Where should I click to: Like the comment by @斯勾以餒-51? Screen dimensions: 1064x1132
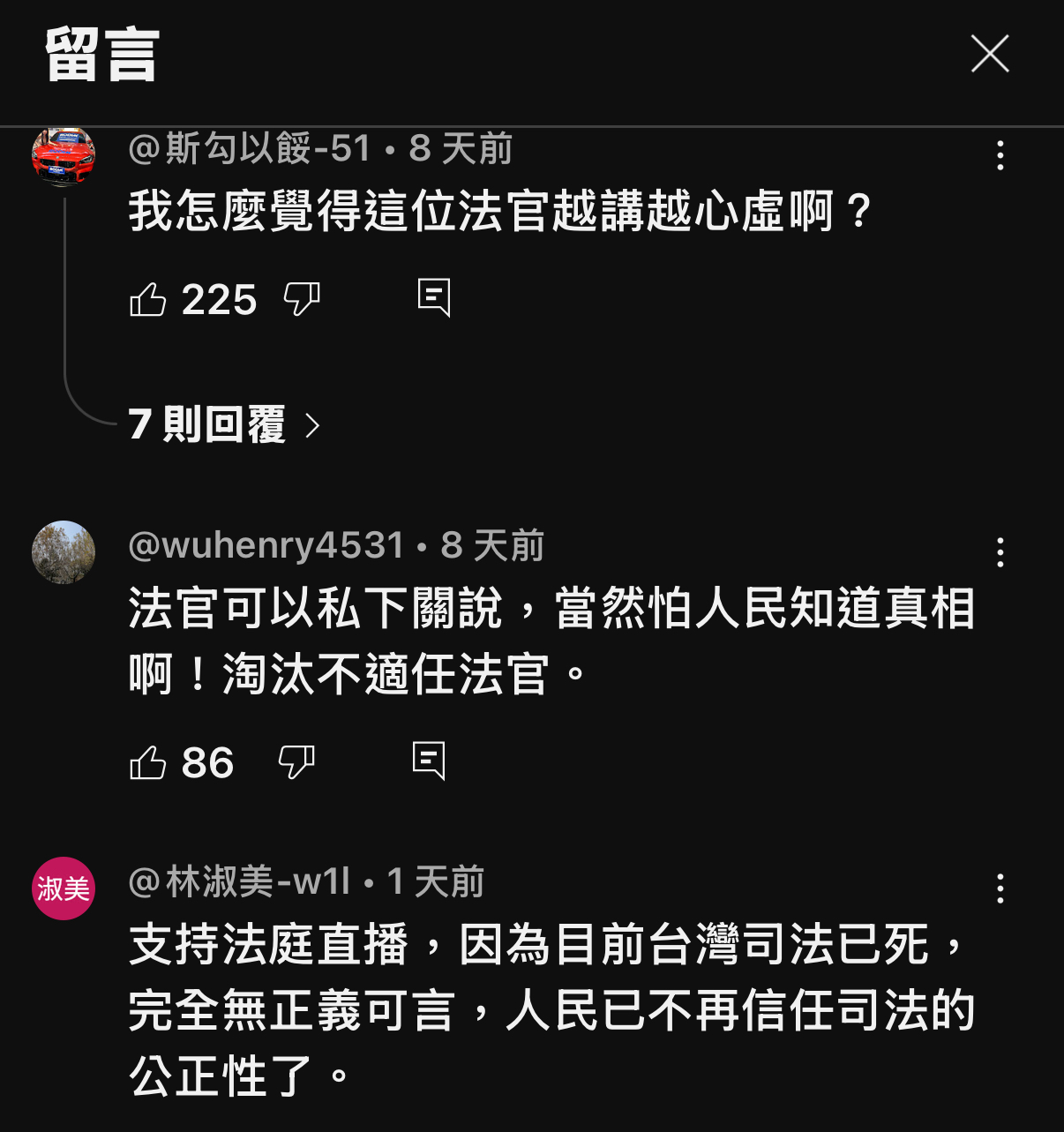pyautogui.click(x=148, y=300)
